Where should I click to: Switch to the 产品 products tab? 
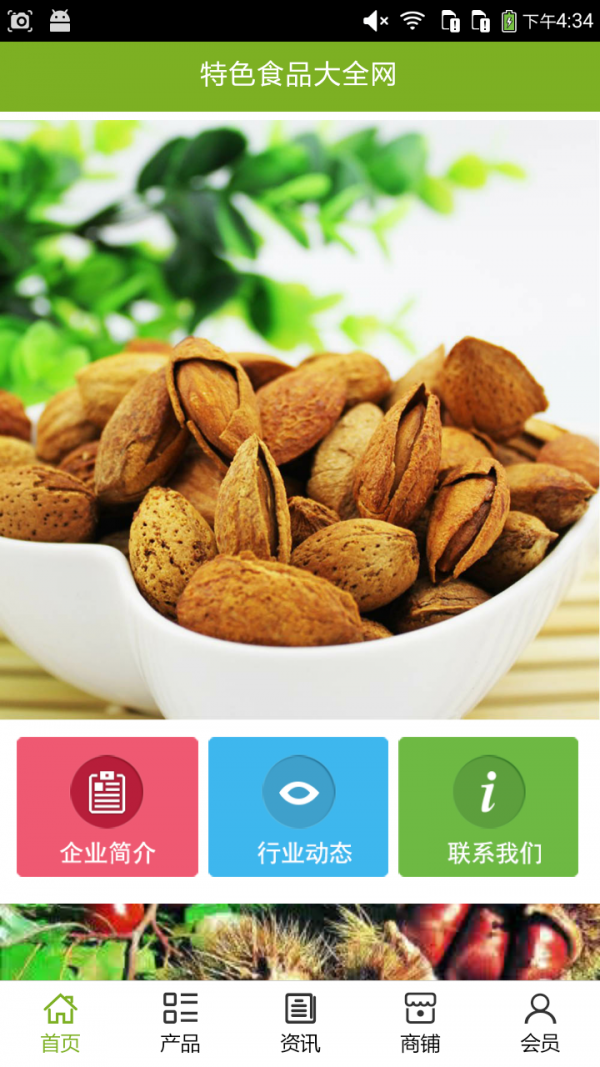pos(180,1023)
